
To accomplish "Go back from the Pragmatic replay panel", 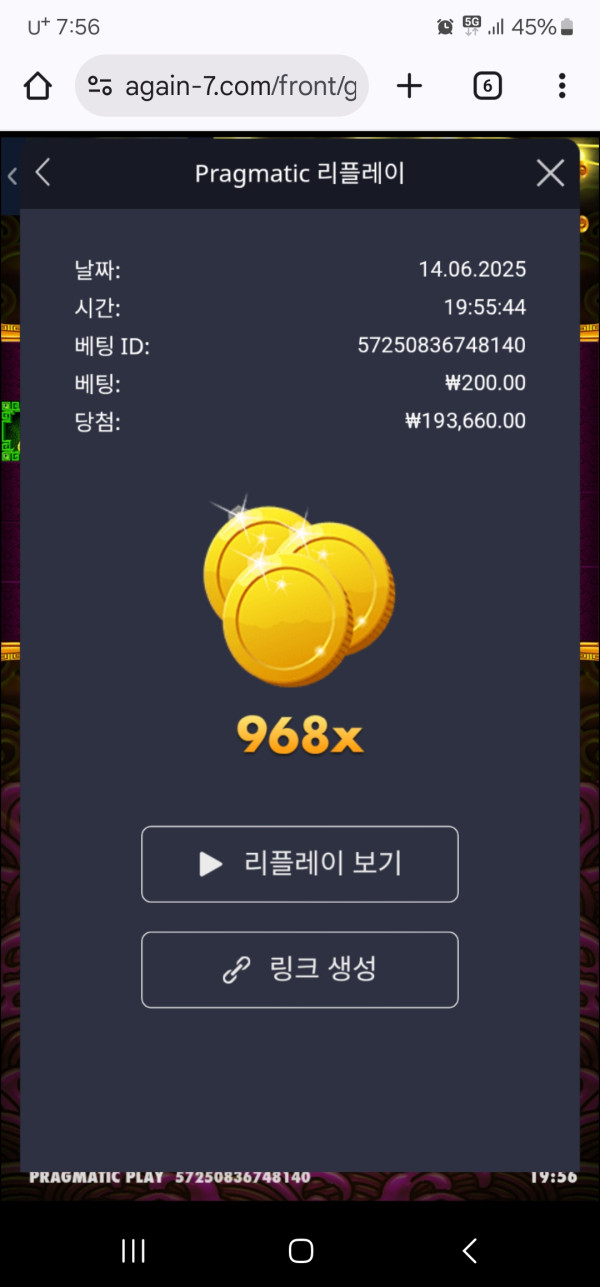I will click(x=42, y=173).
